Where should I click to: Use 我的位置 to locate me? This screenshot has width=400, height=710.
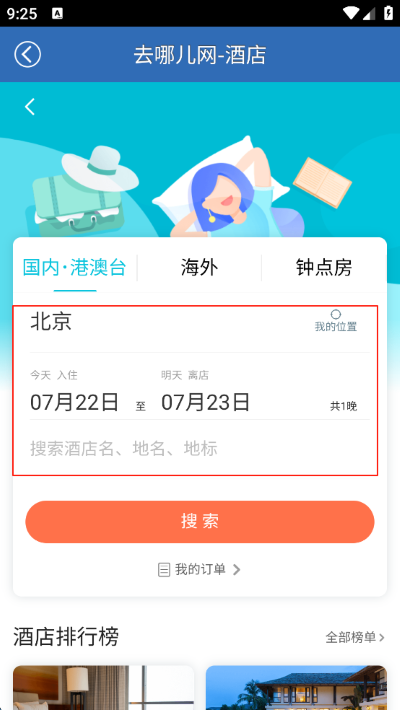(336, 321)
